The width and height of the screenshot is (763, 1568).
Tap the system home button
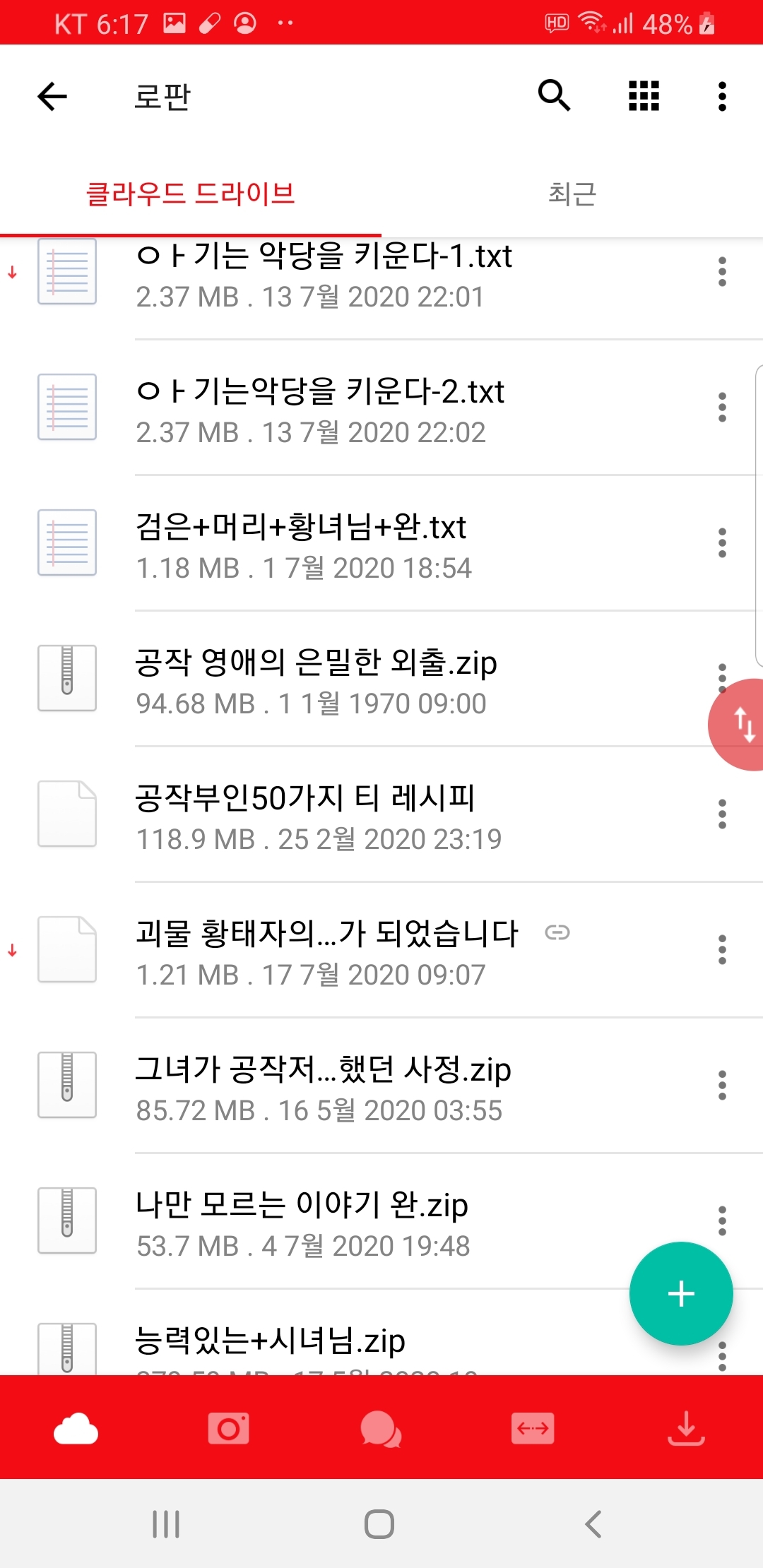click(379, 1524)
